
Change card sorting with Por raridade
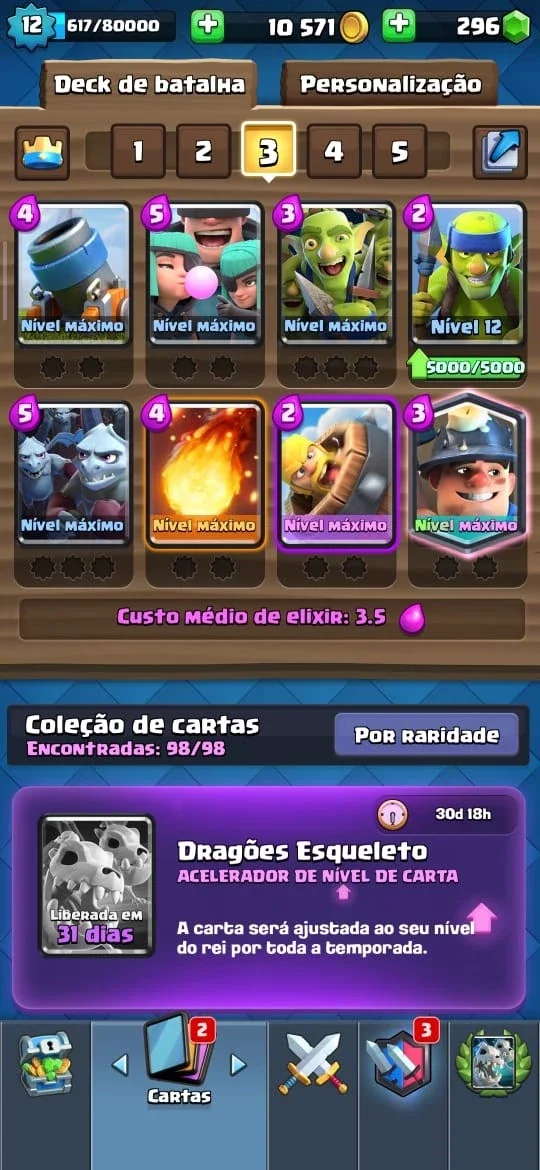tap(426, 735)
